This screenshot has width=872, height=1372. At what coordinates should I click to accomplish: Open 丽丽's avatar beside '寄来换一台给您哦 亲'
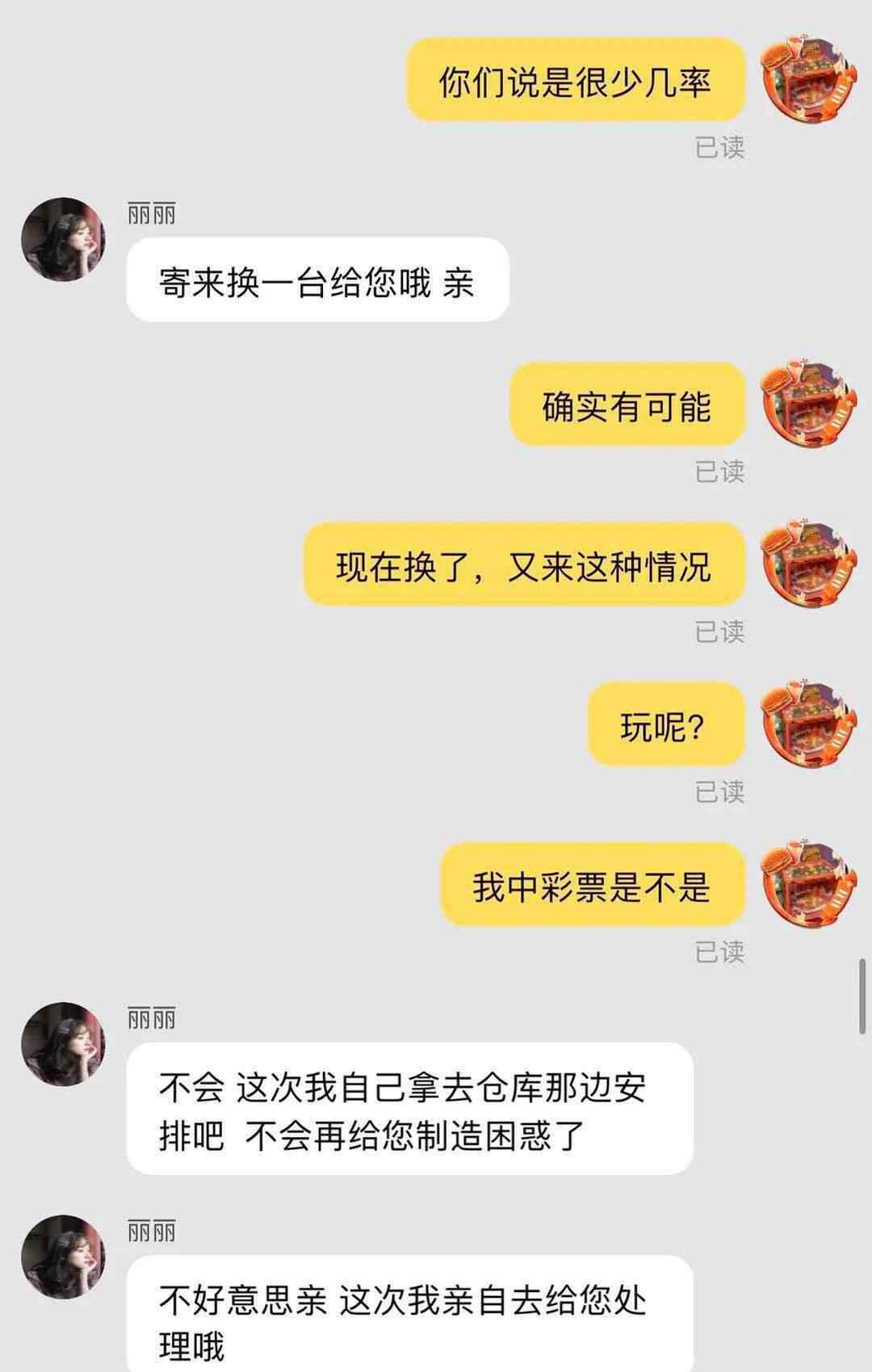(63, 240)
